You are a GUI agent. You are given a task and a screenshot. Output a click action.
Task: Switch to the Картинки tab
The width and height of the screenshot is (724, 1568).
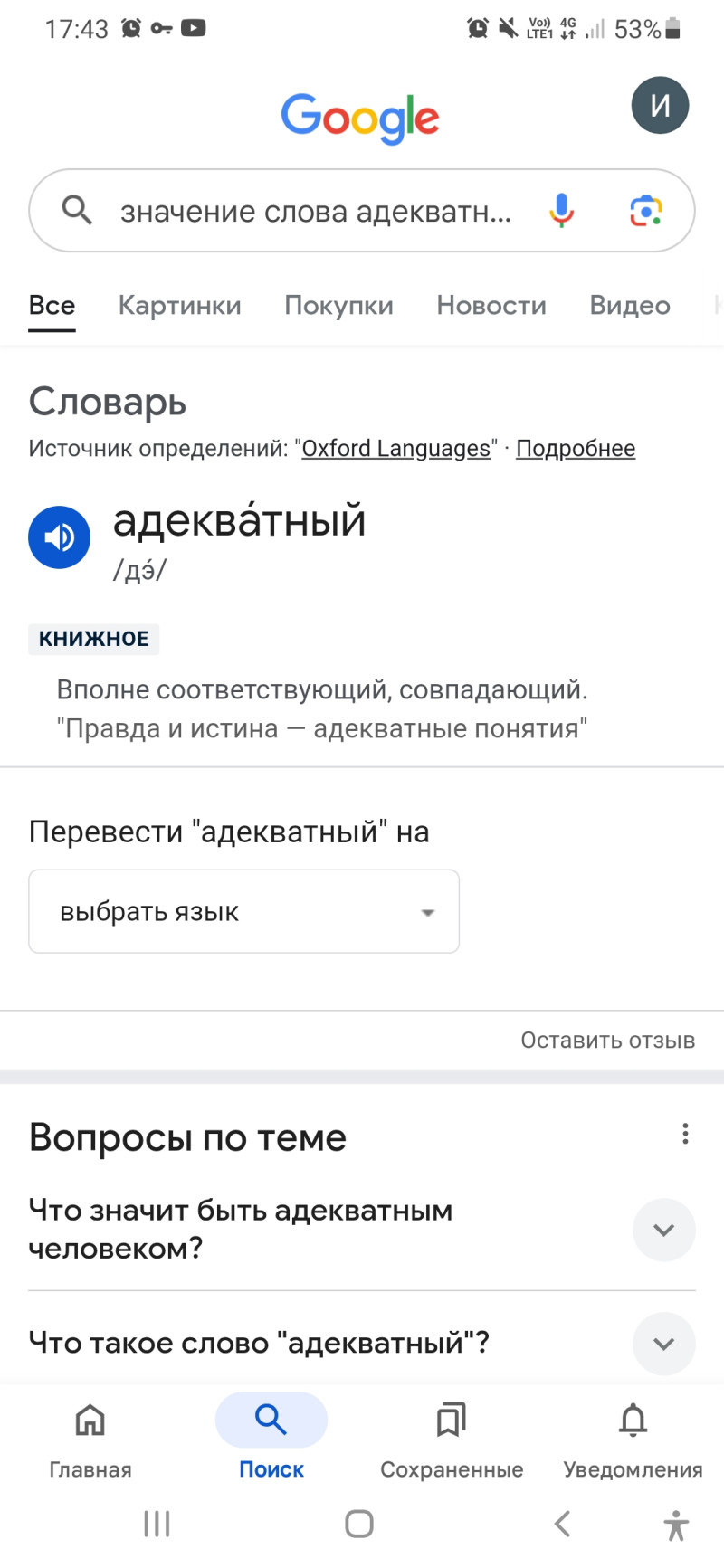click(x=179, y=306)
